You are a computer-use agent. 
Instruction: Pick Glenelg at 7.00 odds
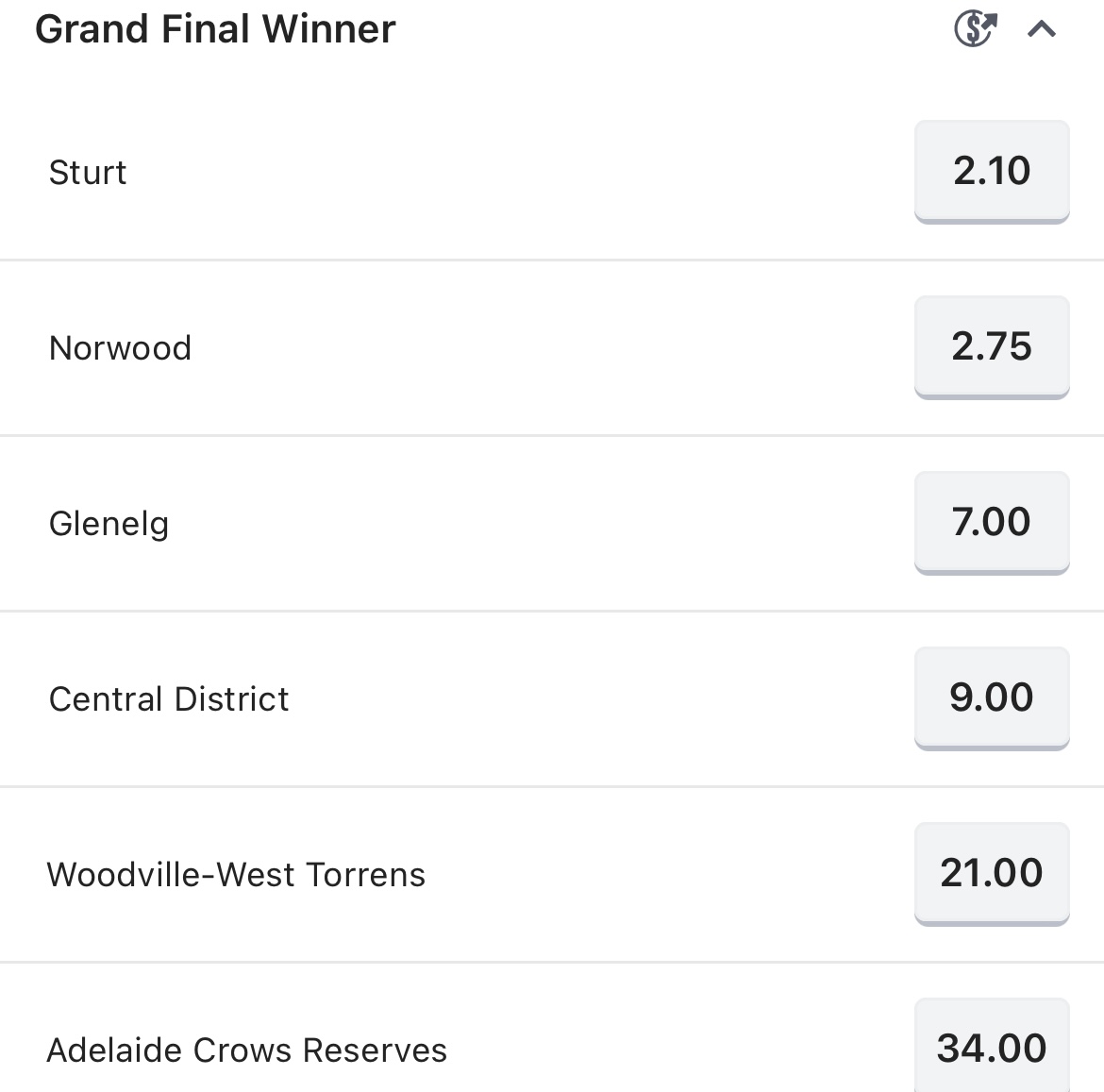pos(992,522)
